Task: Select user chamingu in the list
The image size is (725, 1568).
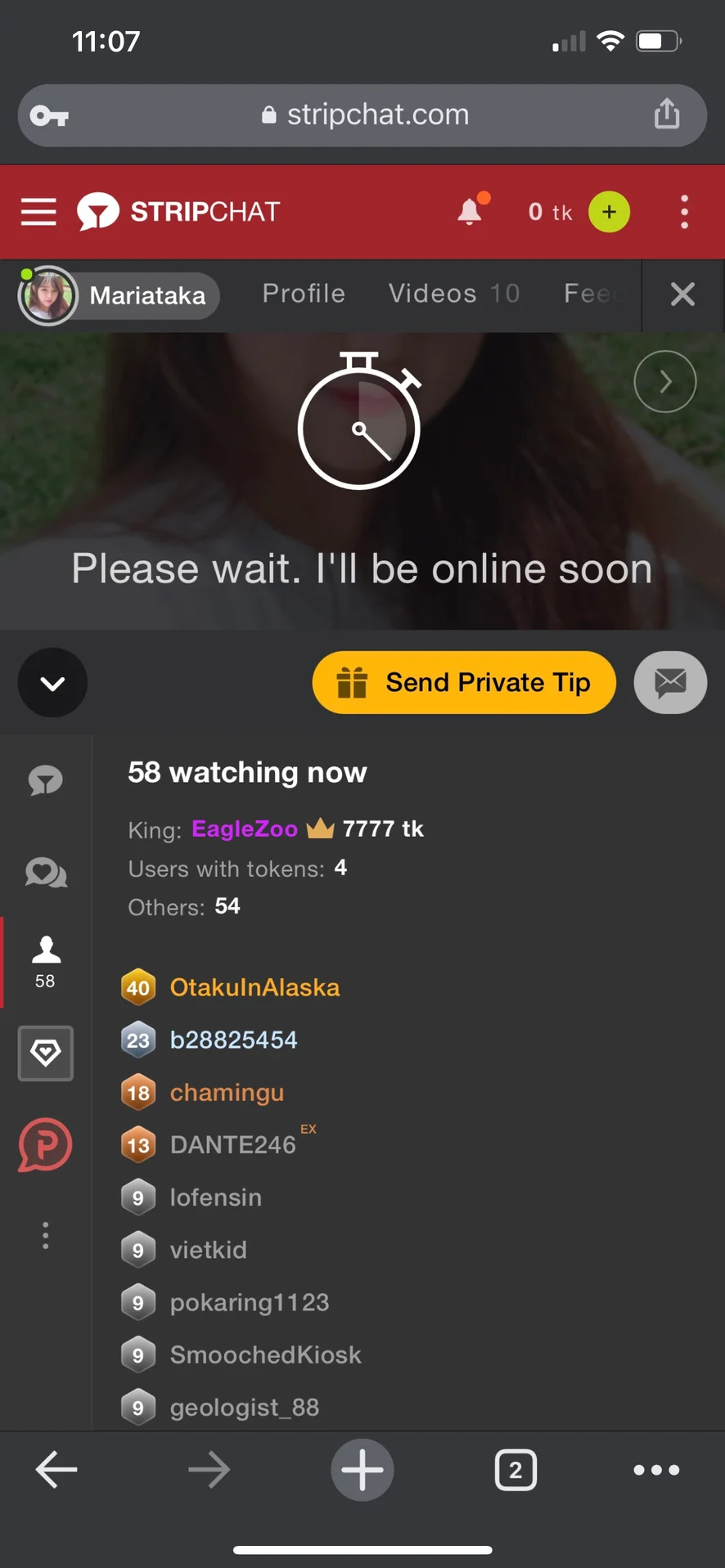Action: pyautogui.click(x=227, y=1093)
